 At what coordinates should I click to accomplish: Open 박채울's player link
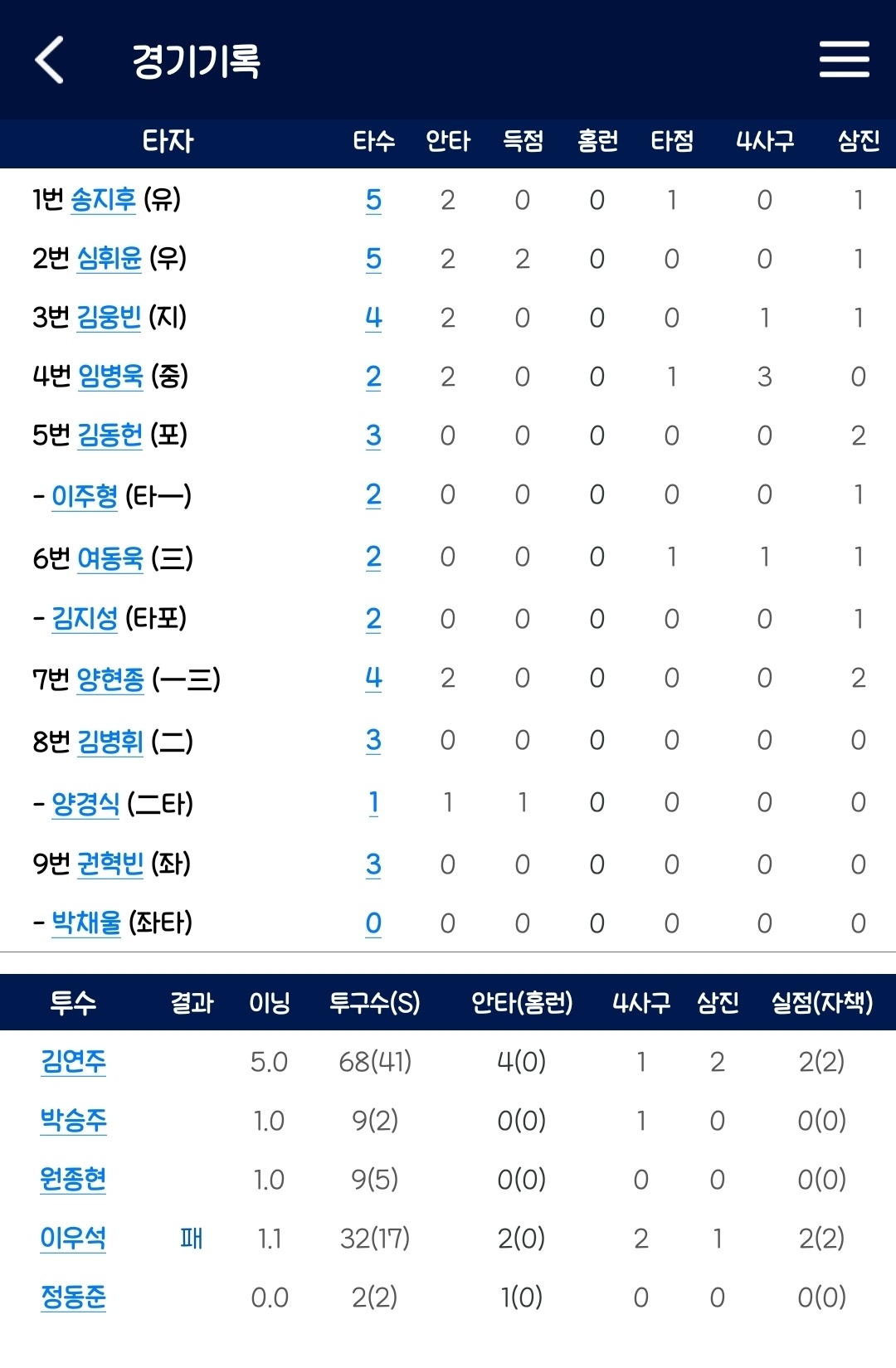point(86,923)
